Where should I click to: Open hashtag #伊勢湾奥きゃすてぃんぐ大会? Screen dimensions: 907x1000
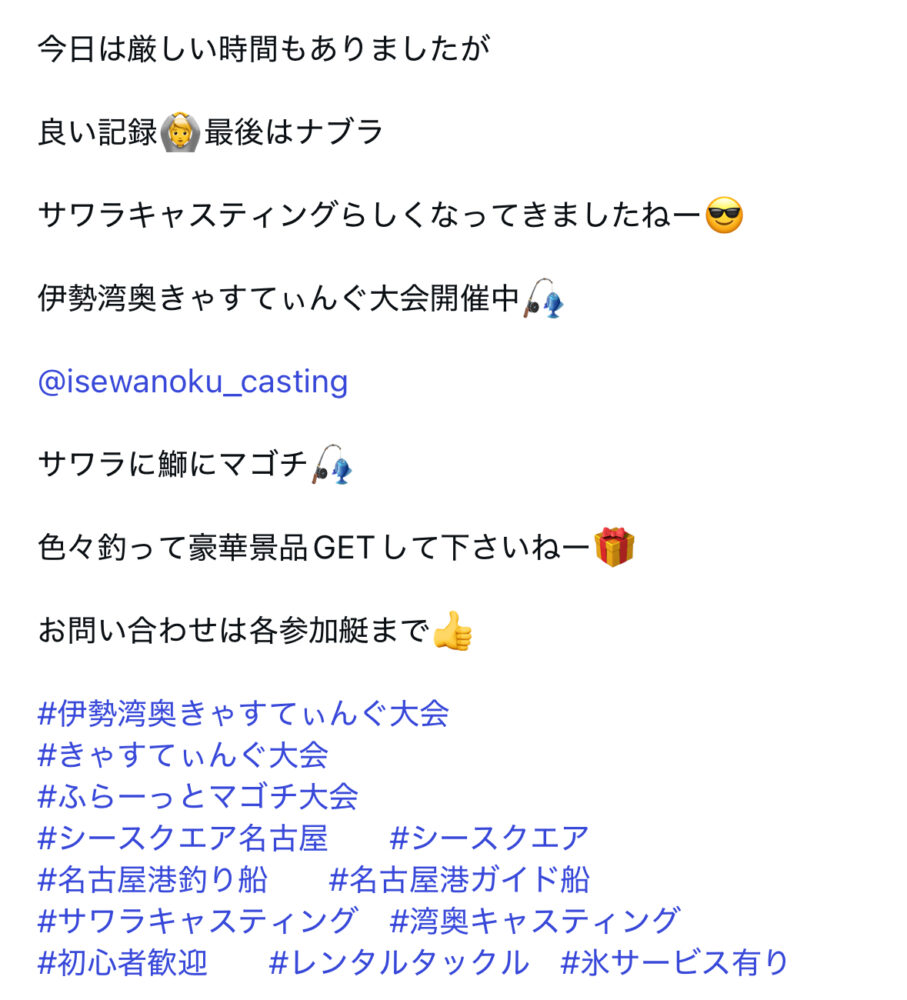click(243, 713)
